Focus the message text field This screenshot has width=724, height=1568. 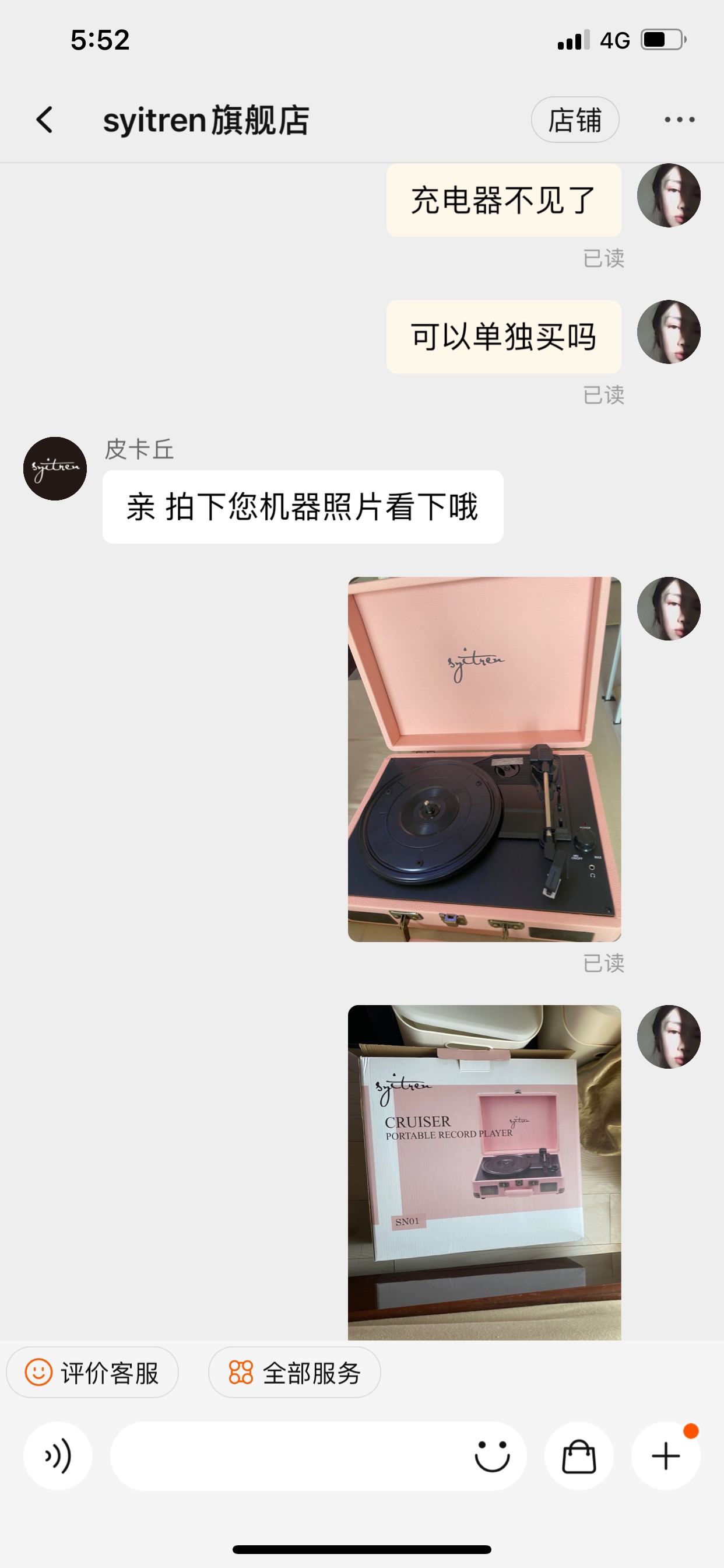(x=286, y=1456)
